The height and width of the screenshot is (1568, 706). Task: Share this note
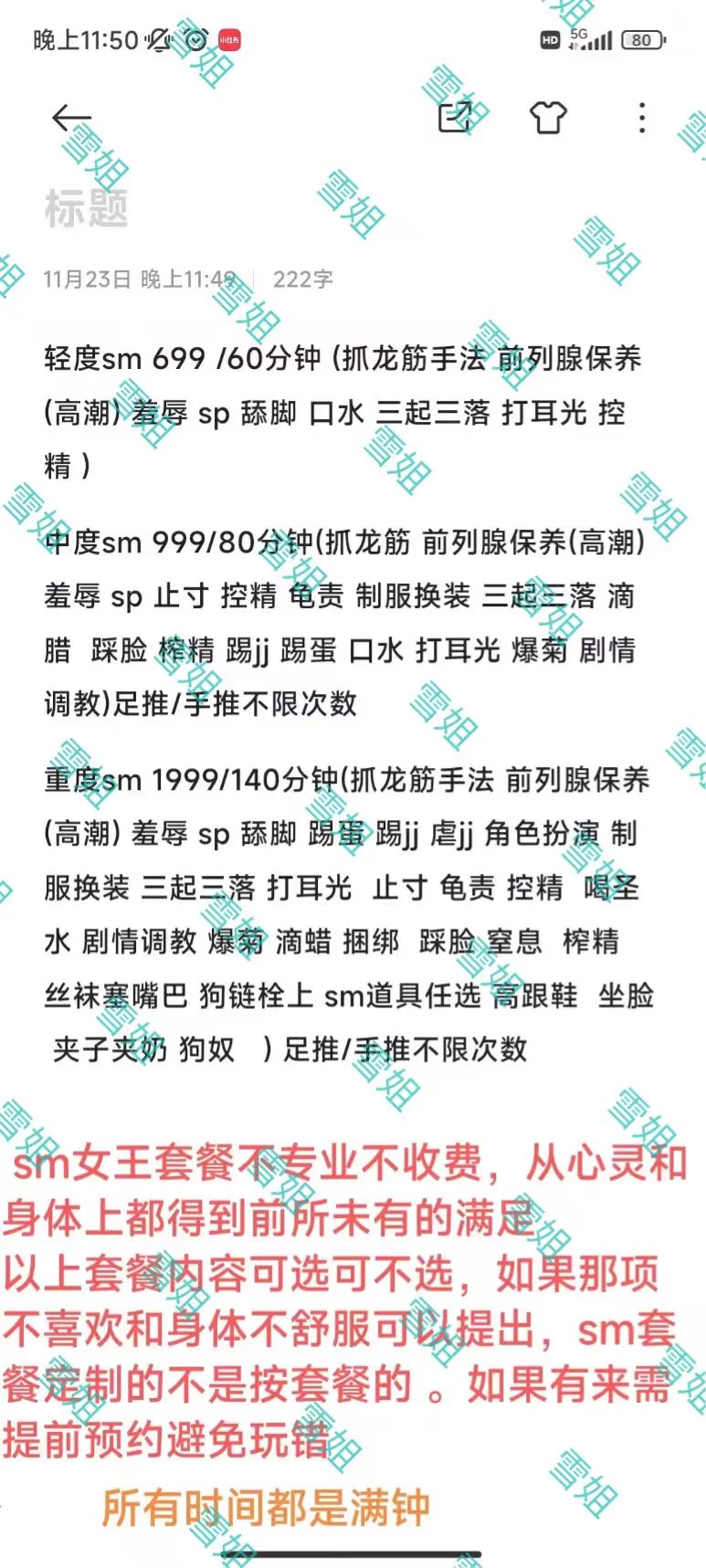[455, 118]
